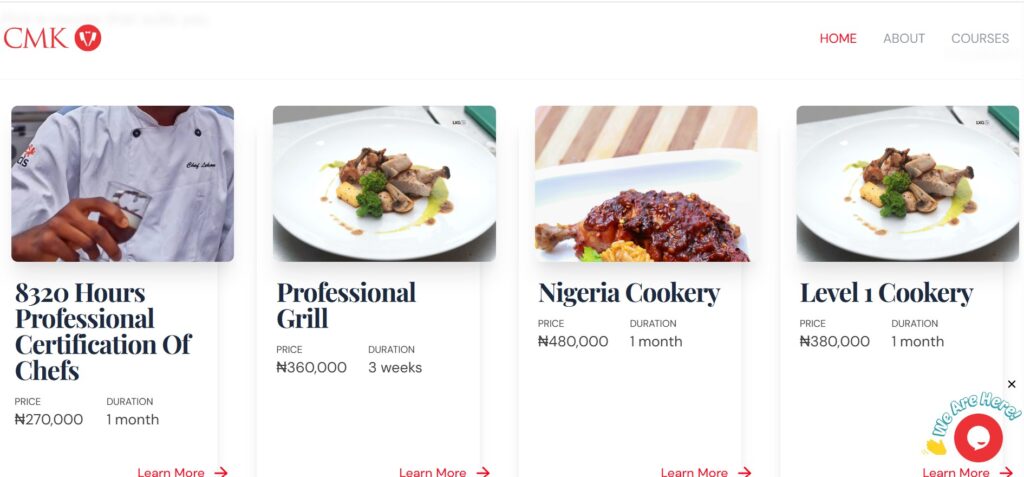Dismiss the We Are Here chat prompt

click(1011, 384)
